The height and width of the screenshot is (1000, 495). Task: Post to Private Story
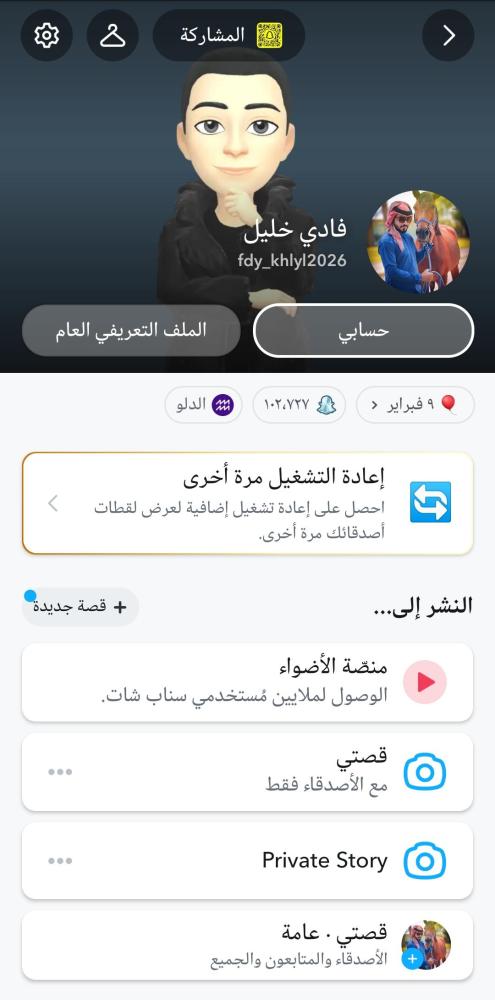click(x=248, y=860)
